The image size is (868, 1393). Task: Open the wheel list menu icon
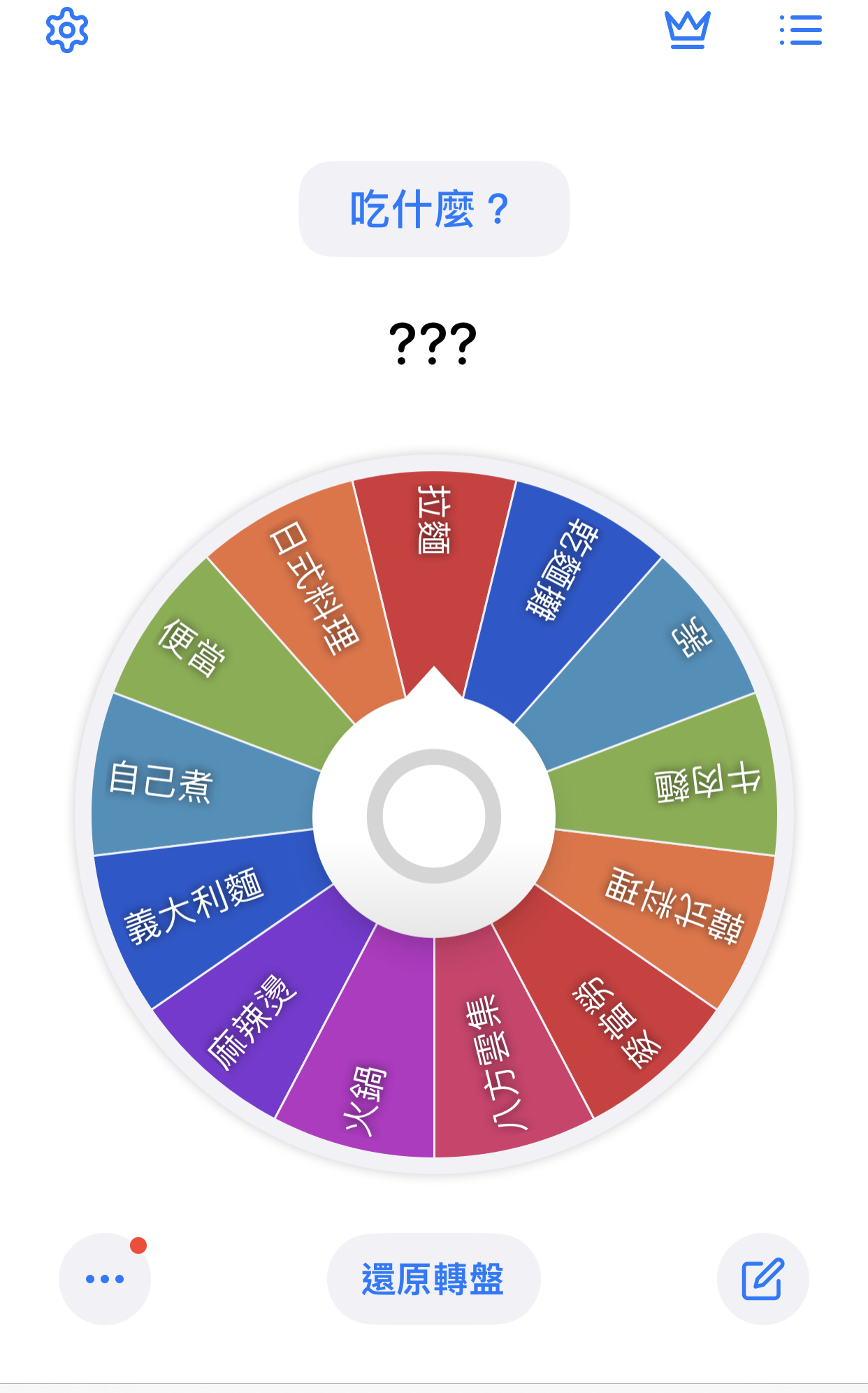click(x=801, y=30)
